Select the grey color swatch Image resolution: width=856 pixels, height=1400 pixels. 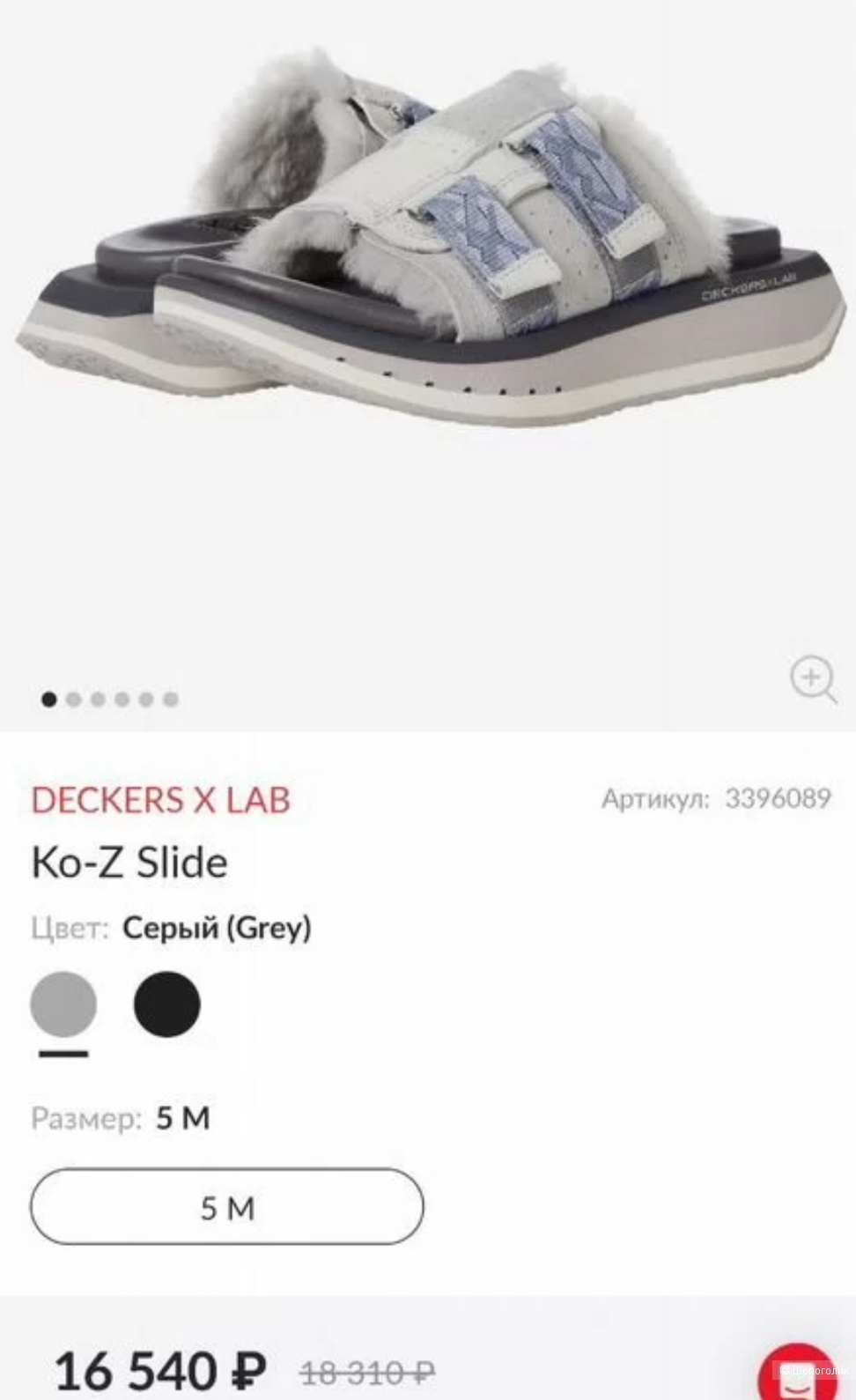(x=63, y=1004)
